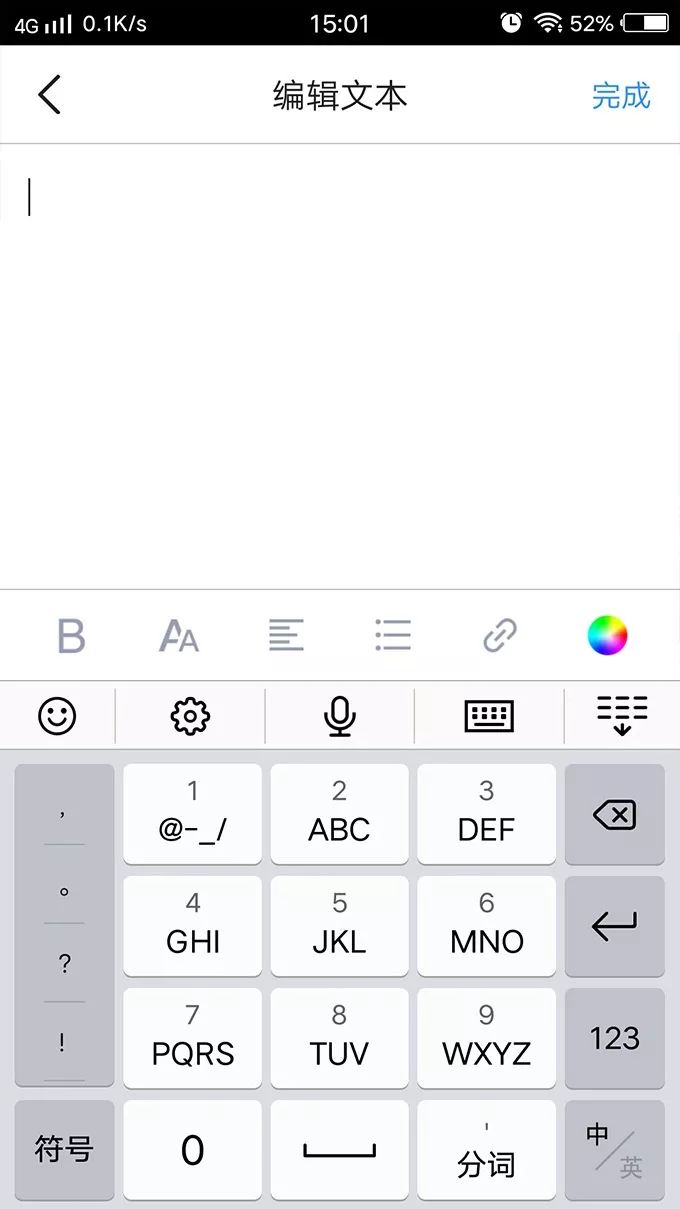Image resolution: width=680 pixels, height=1209 pixels.
Task: Open the text color wheel
Action: [x=607, y=635]
